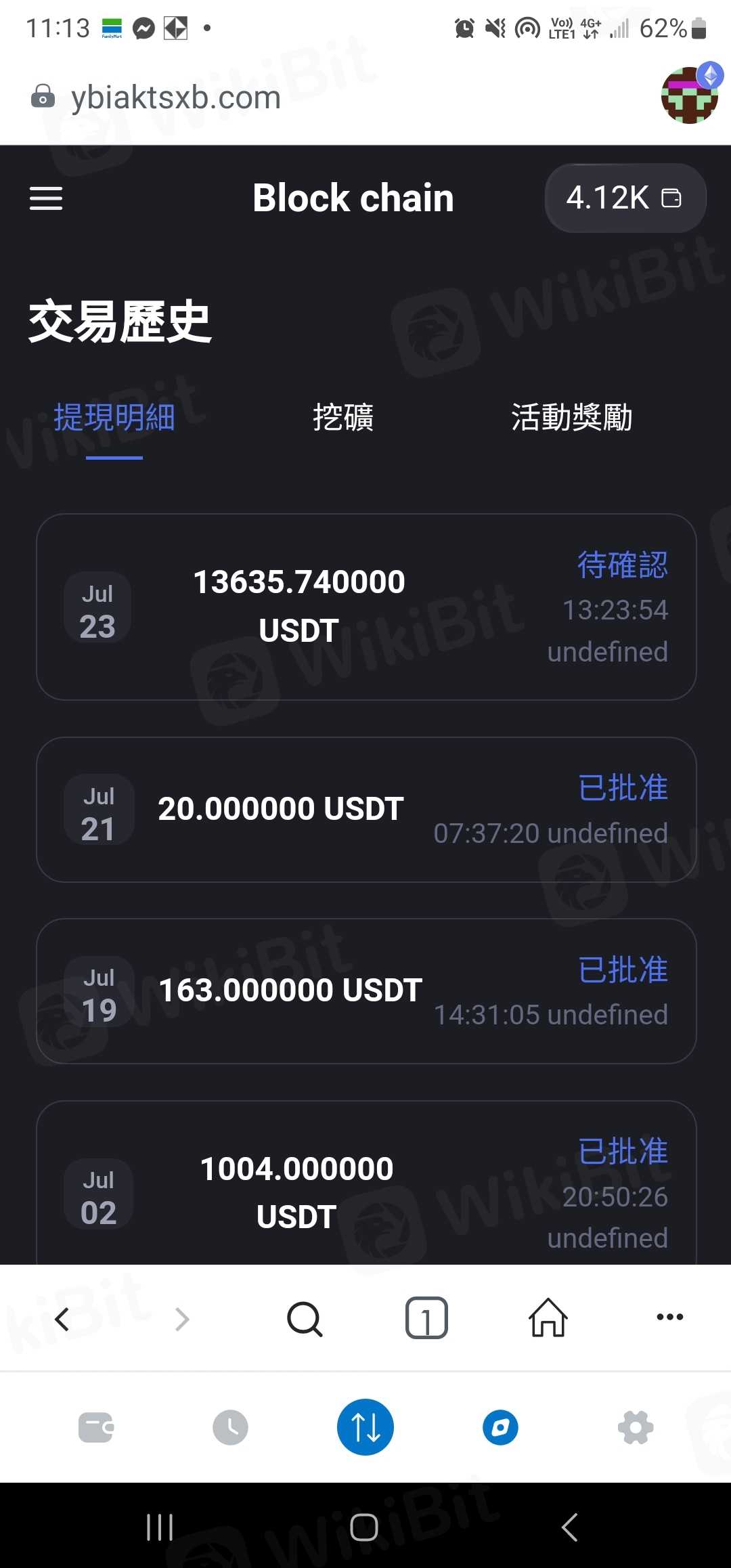
Task: Open the ybiaktsxb.com address bar
Action: (176, 97)
